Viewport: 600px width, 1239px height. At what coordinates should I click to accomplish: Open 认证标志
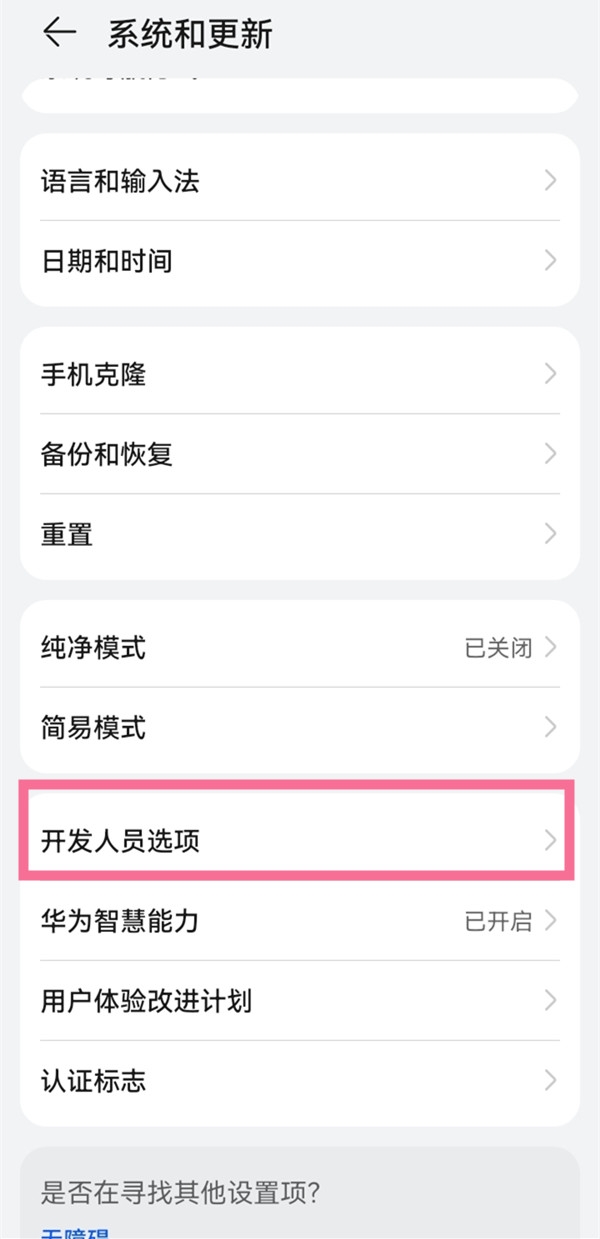tap(299, 1080)
